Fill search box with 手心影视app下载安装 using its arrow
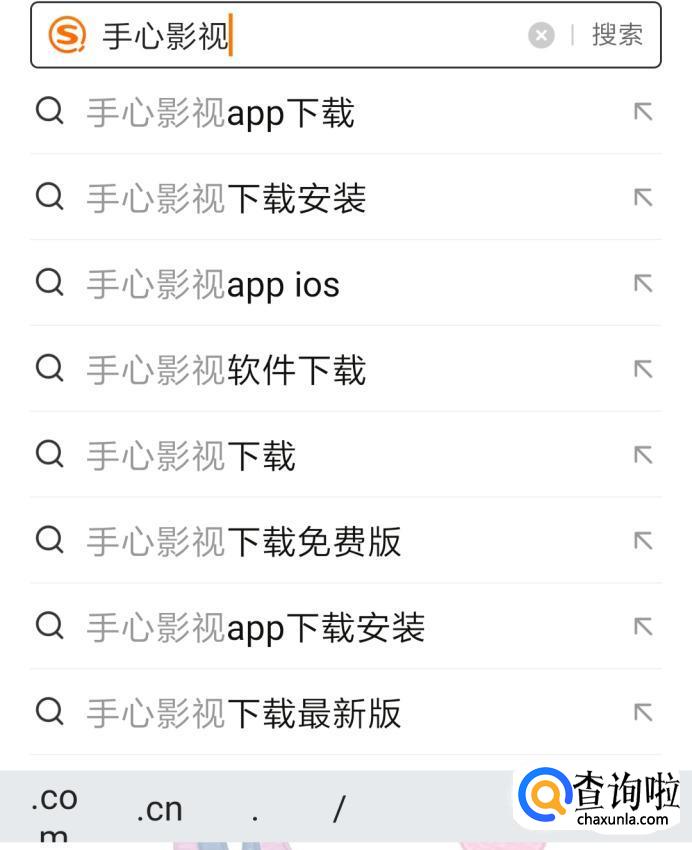Screen dimensions: 692x850 pos(643,628)
